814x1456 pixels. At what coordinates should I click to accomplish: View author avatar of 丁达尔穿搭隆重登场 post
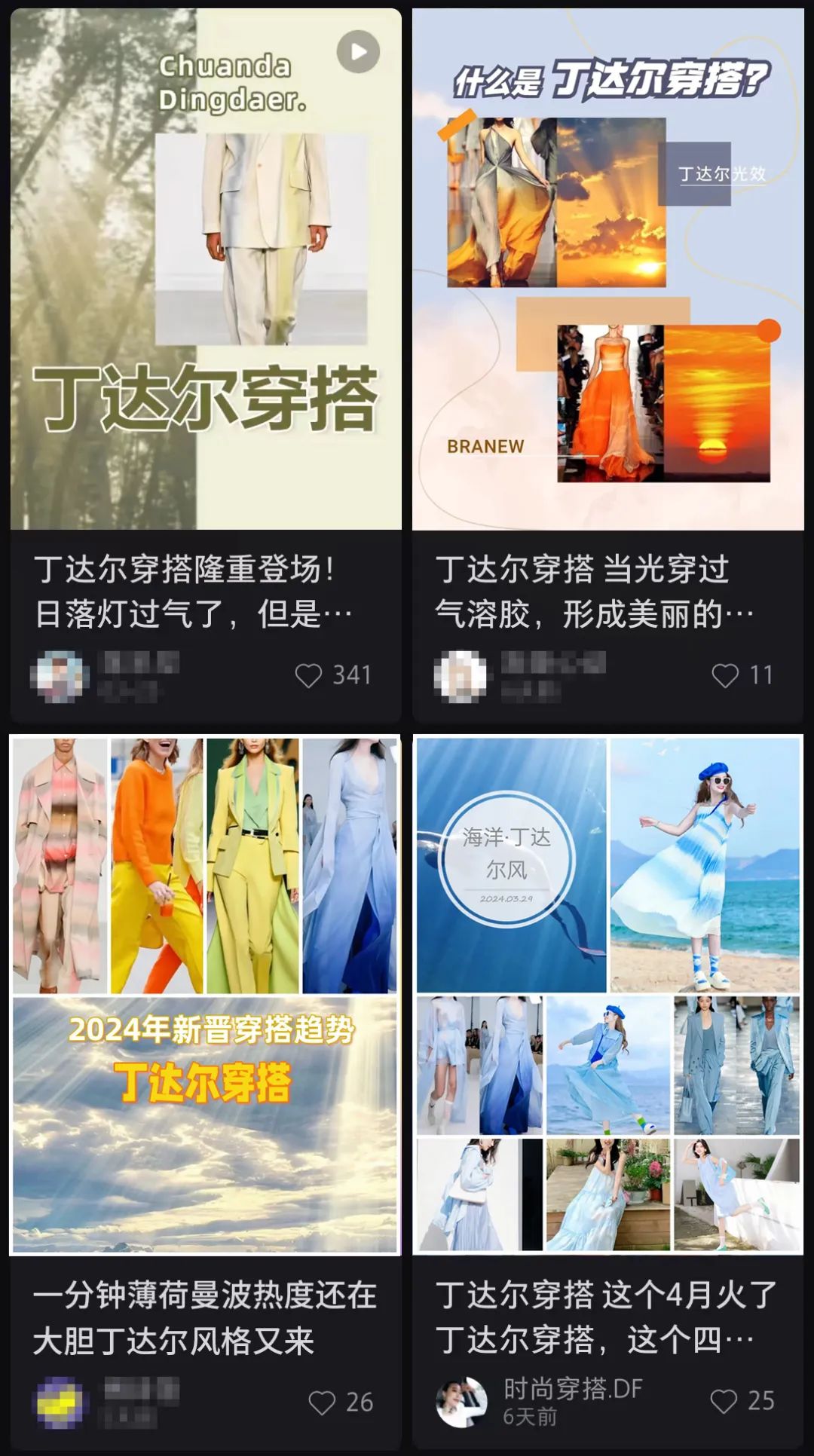pos(60,676)
